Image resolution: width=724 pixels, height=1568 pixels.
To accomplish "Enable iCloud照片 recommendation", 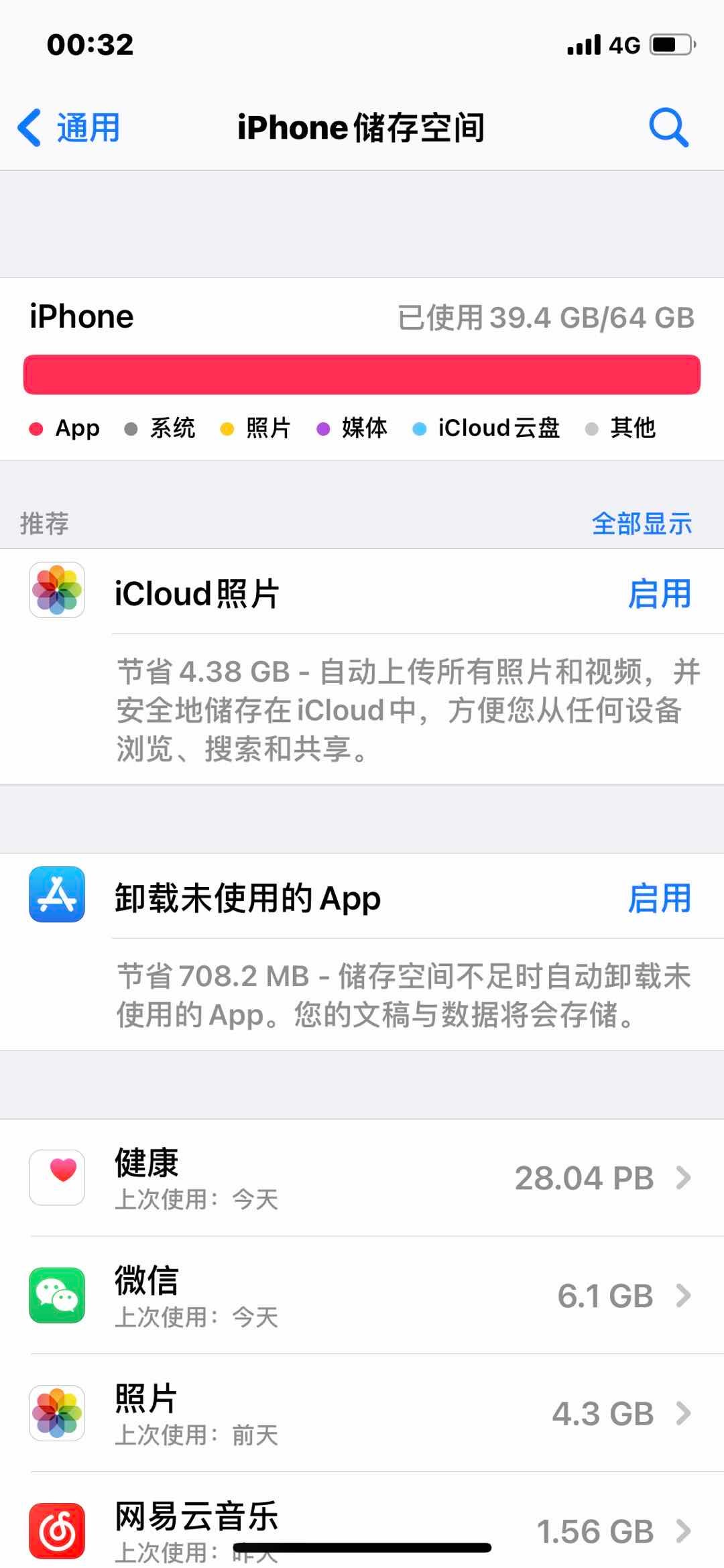I will (659, 594).
